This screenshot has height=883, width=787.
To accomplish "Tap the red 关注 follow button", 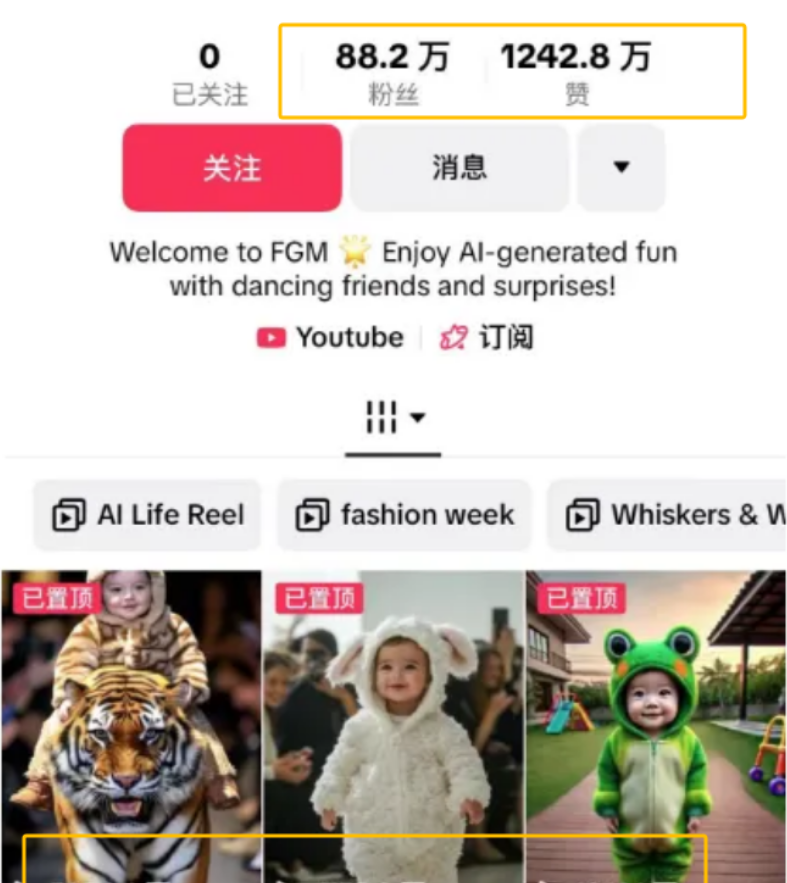I will [x=232, y=168].
